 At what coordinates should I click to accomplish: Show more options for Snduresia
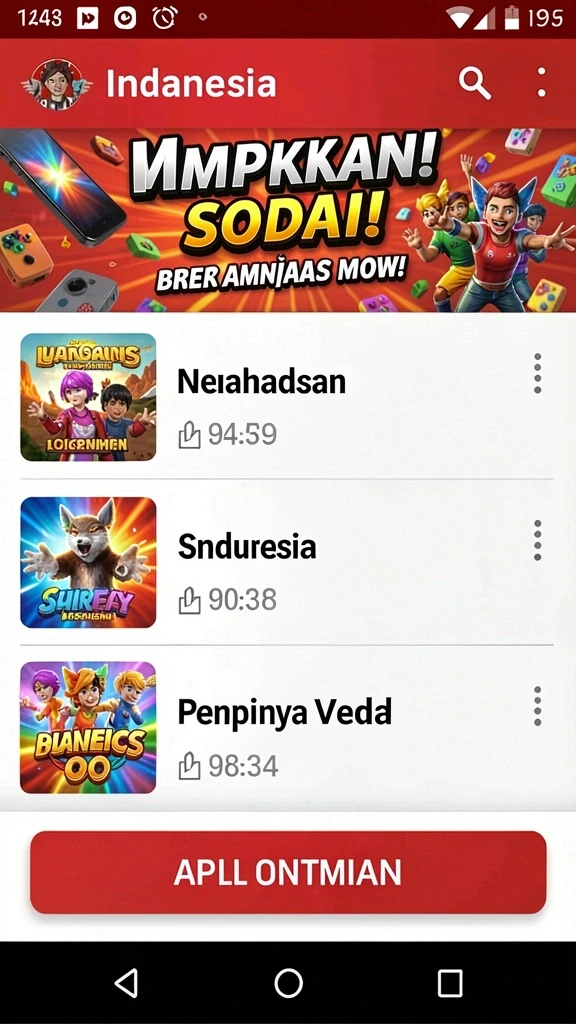(537, 540)
